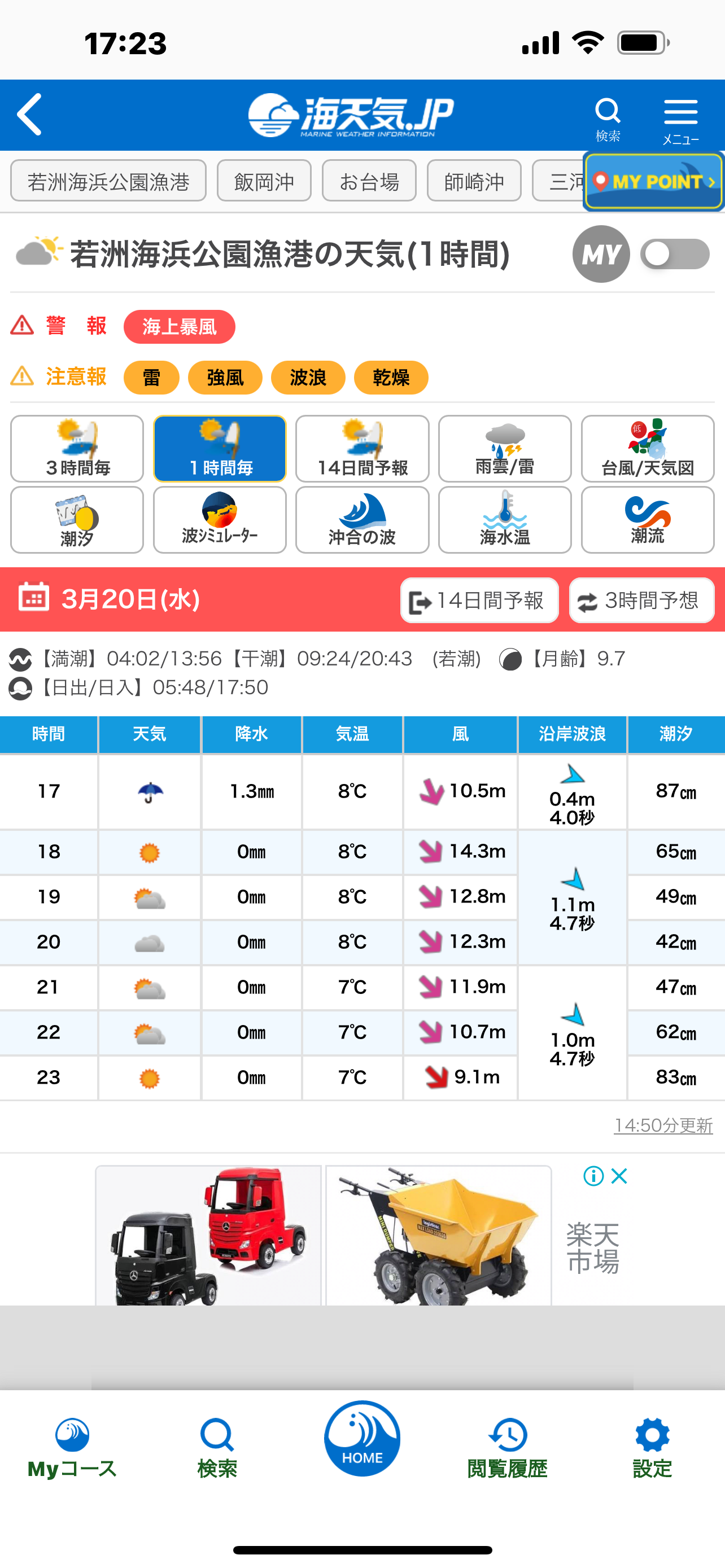Open the 14日間予報 tile with sun icon
Image resolution: width=725 pixels, height=1568 pixels.
point(362,449)
